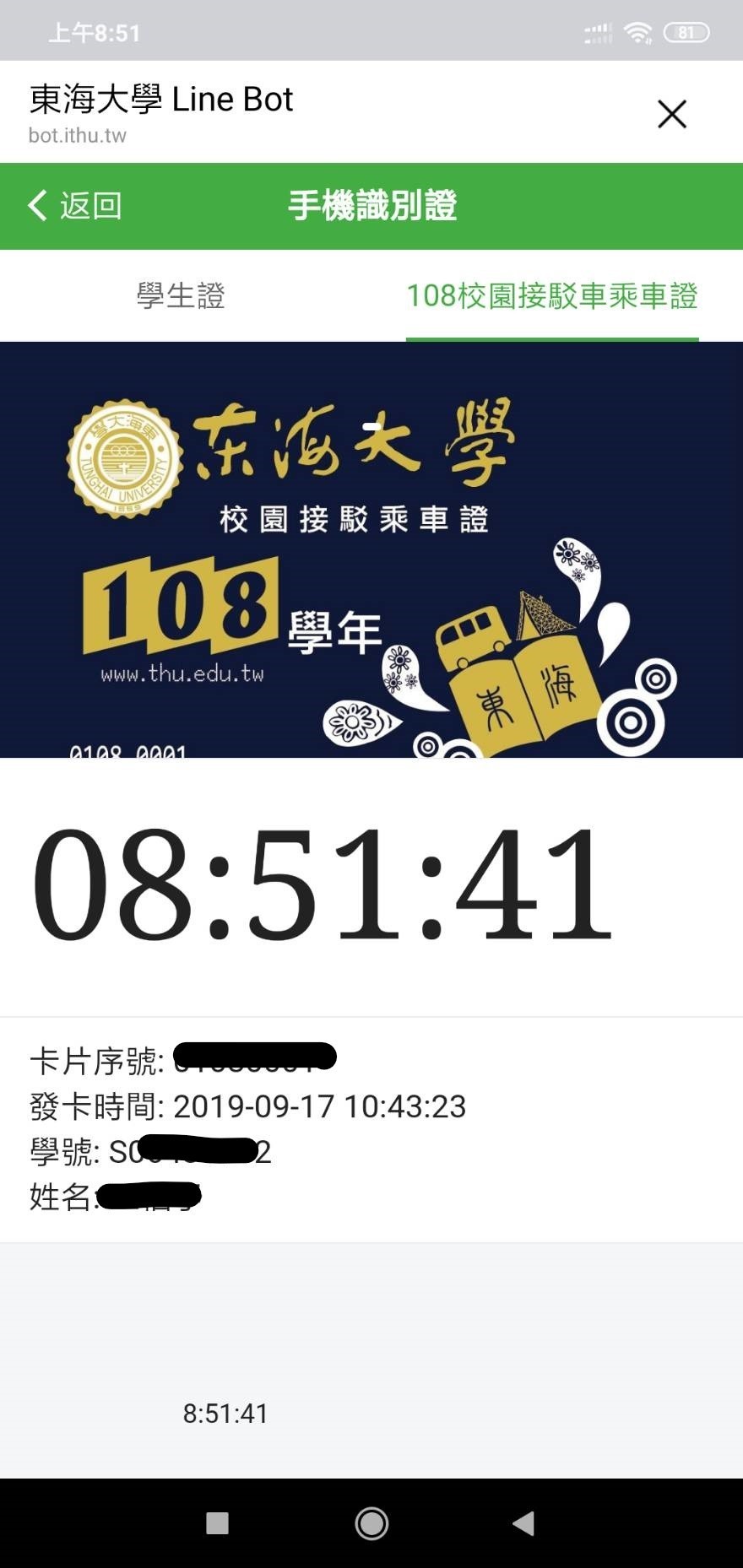Close the 東海大學 Line Bot webview

coord(672,114)
